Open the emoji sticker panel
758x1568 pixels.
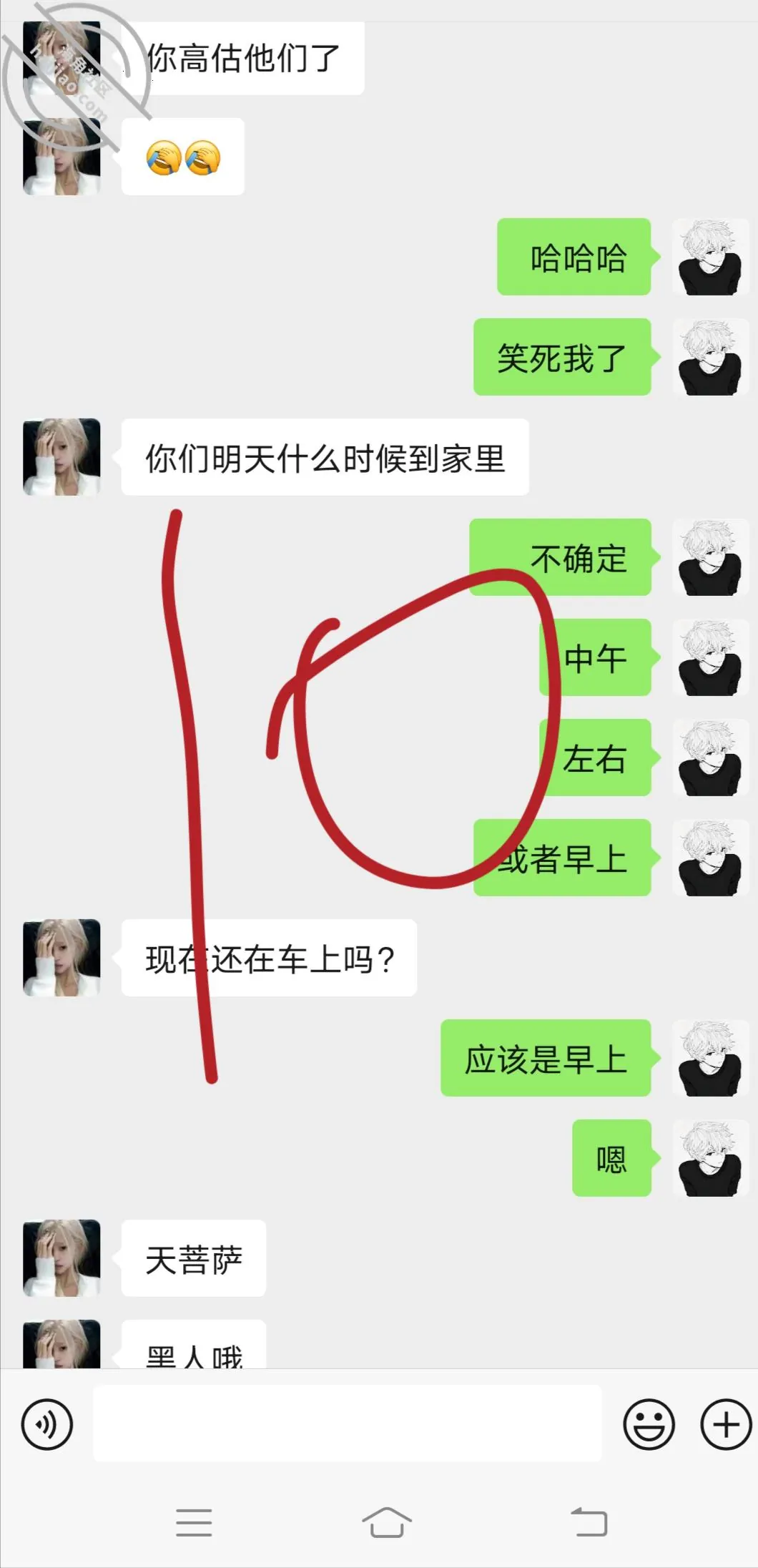tap(649, 1424)
